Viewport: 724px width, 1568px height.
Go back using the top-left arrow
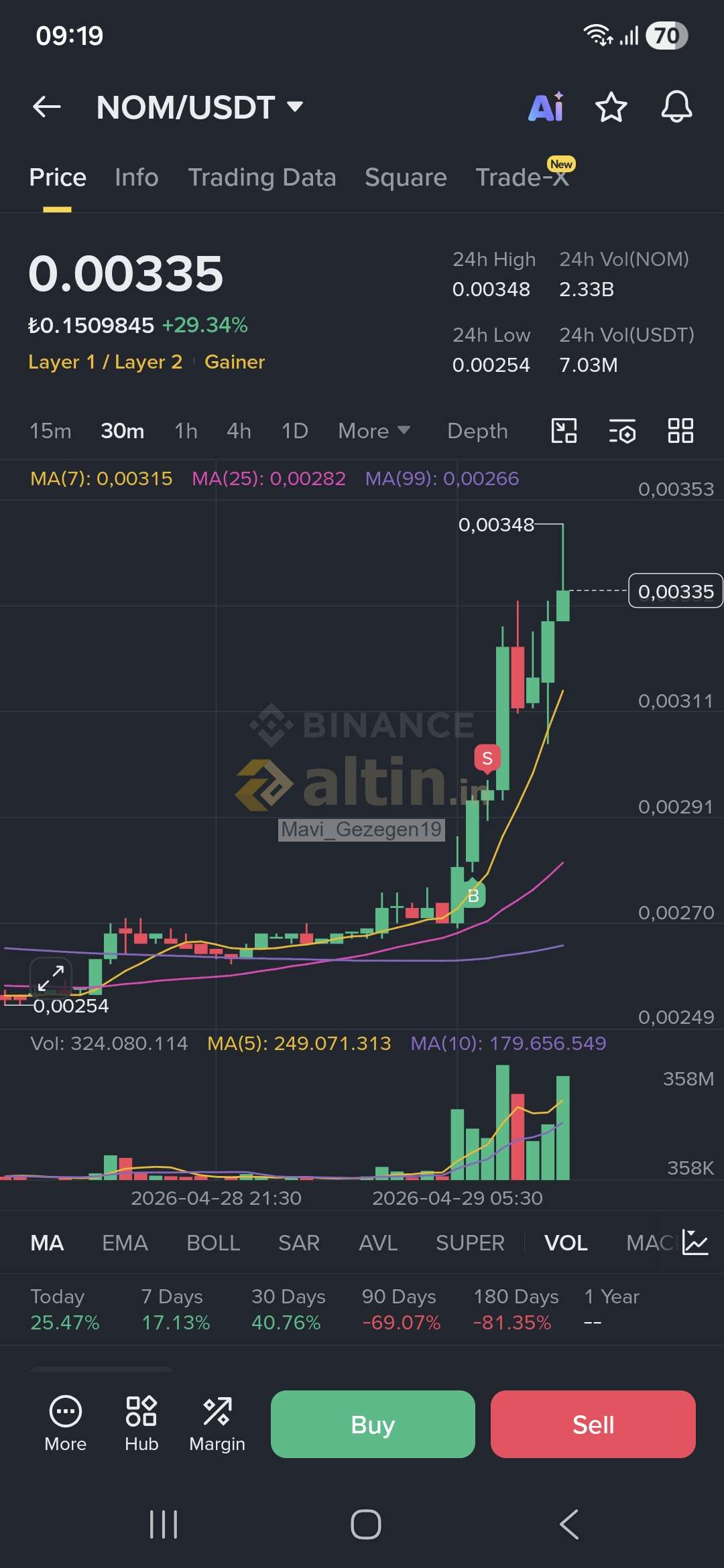click(x=47, y=107)
